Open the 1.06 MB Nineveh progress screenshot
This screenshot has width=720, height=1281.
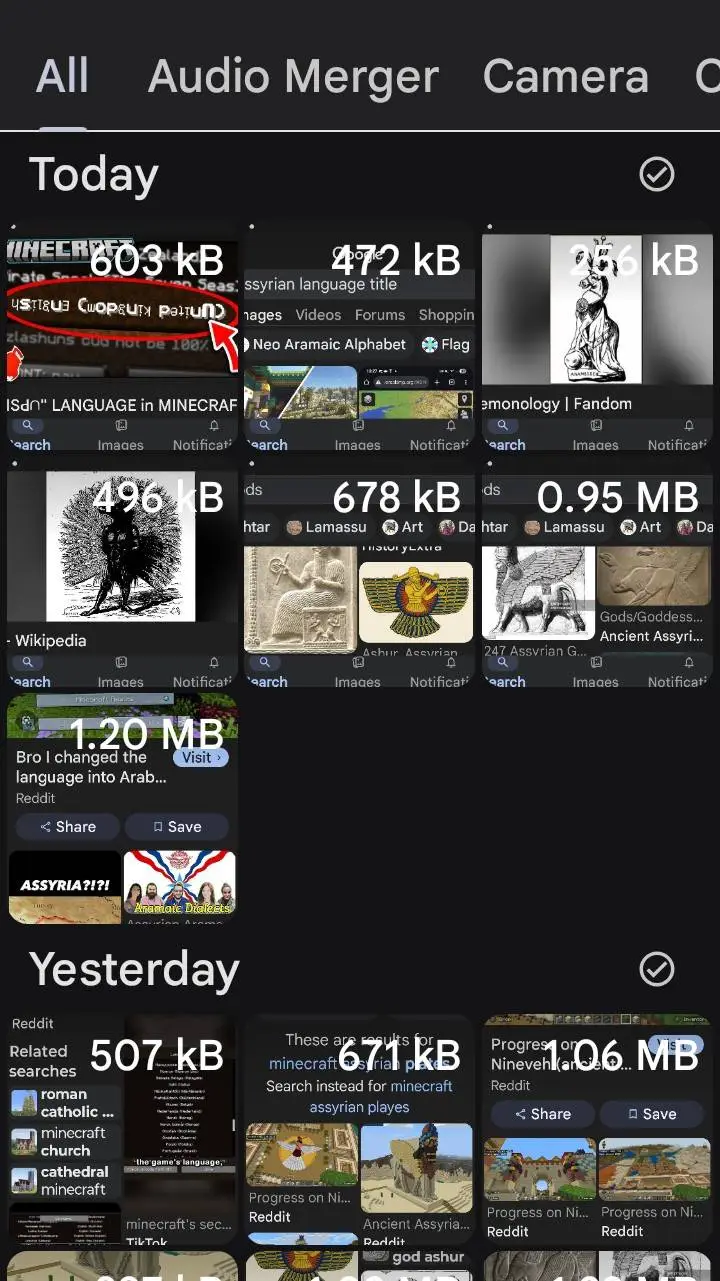click(x=597, y=1130)
